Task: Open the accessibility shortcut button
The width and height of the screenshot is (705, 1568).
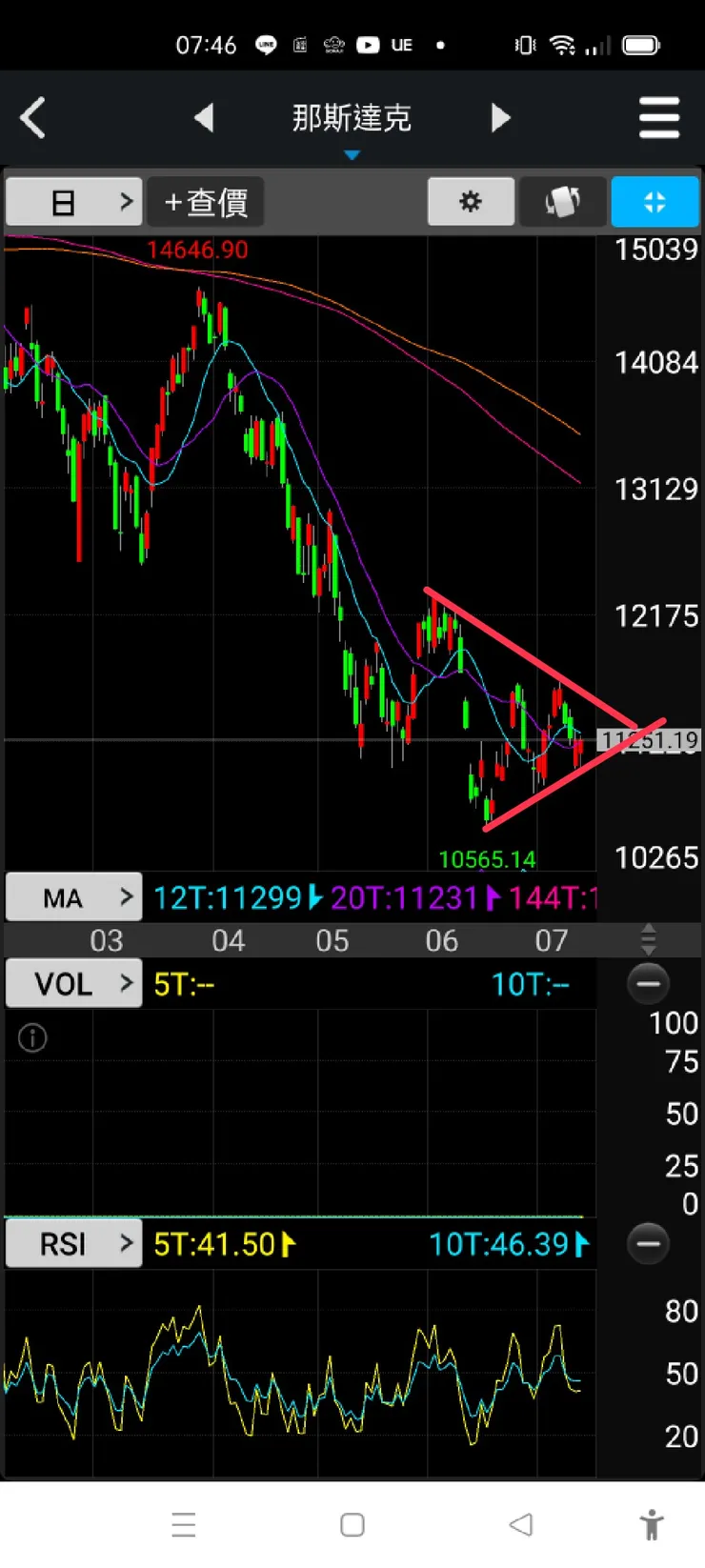Action: point(652,1524)
